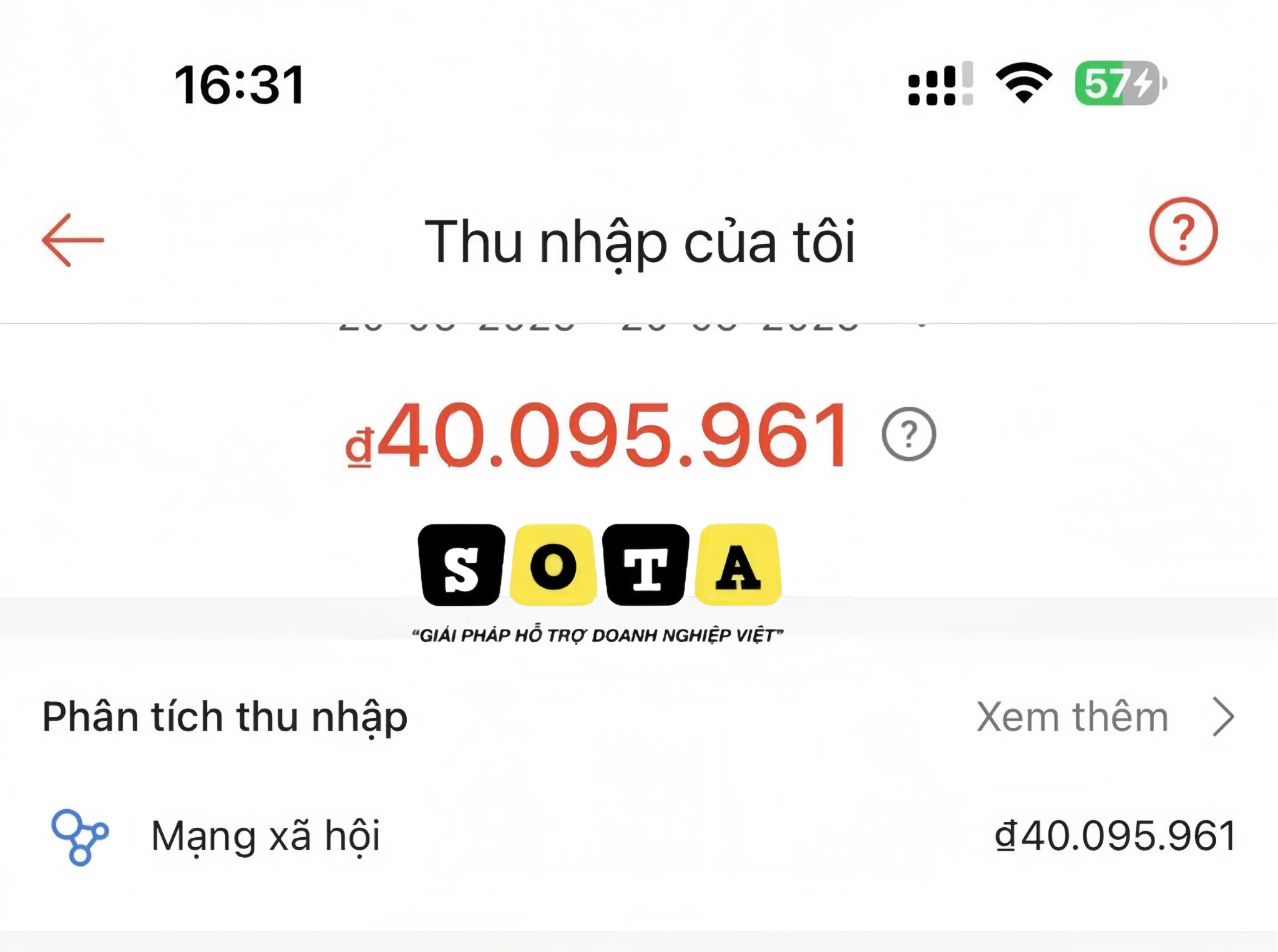1278x952 pixels.
Task: Open Xem thêm for income analysis
Action: pyautogui.click(x=1105, y=717)
